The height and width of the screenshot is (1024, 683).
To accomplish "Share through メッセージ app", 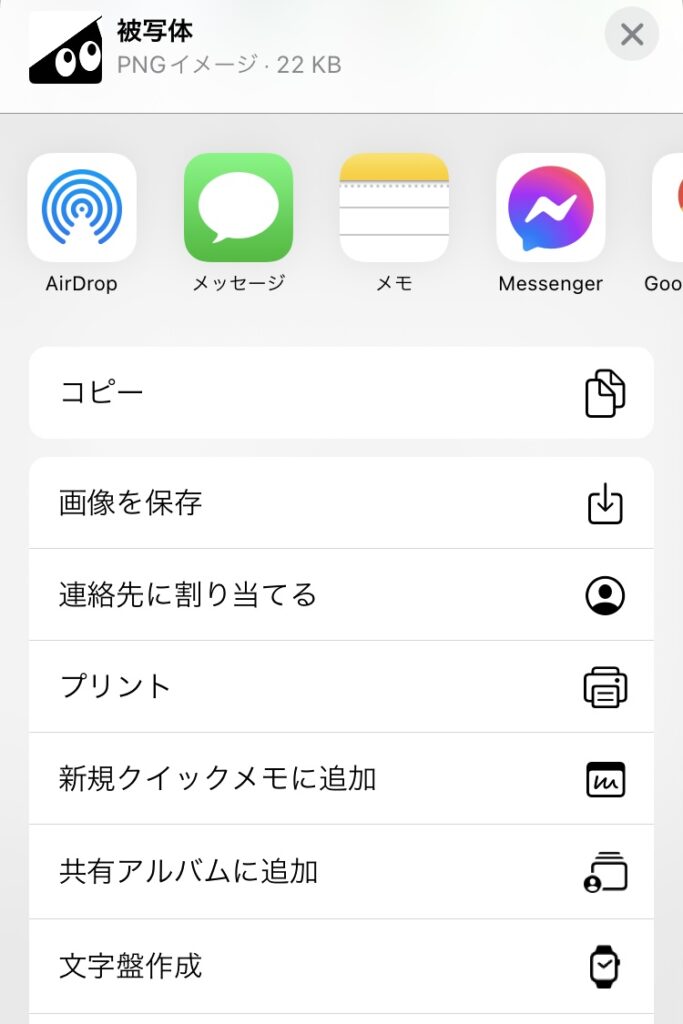I will coord(238,208).
